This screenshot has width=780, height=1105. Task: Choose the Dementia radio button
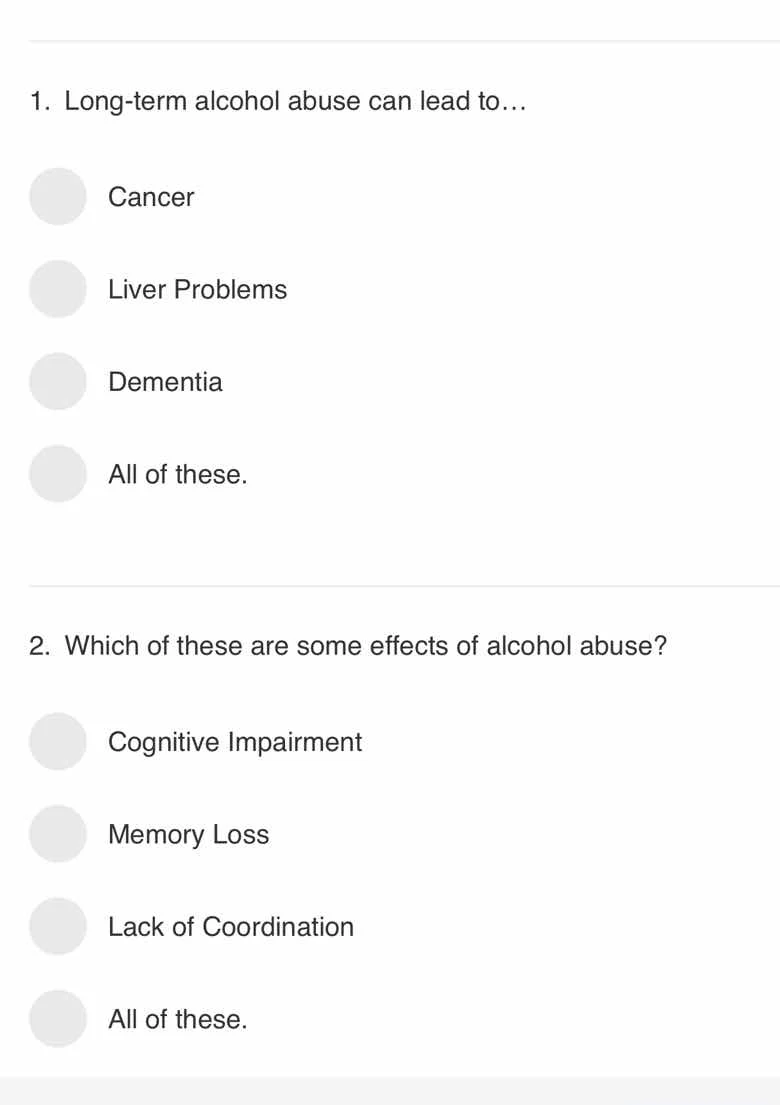point(57,381)
